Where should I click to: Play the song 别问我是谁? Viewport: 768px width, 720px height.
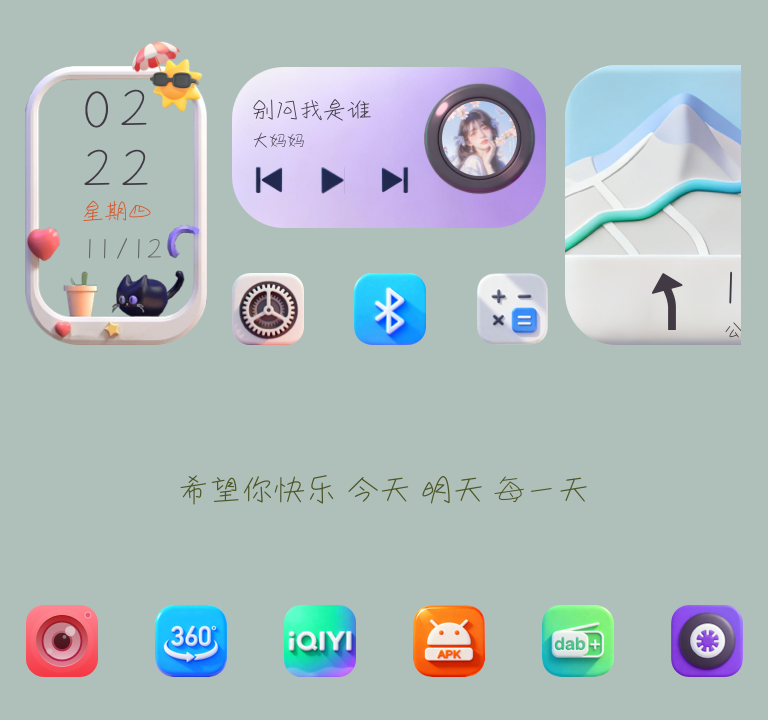(x=332, y=180)
